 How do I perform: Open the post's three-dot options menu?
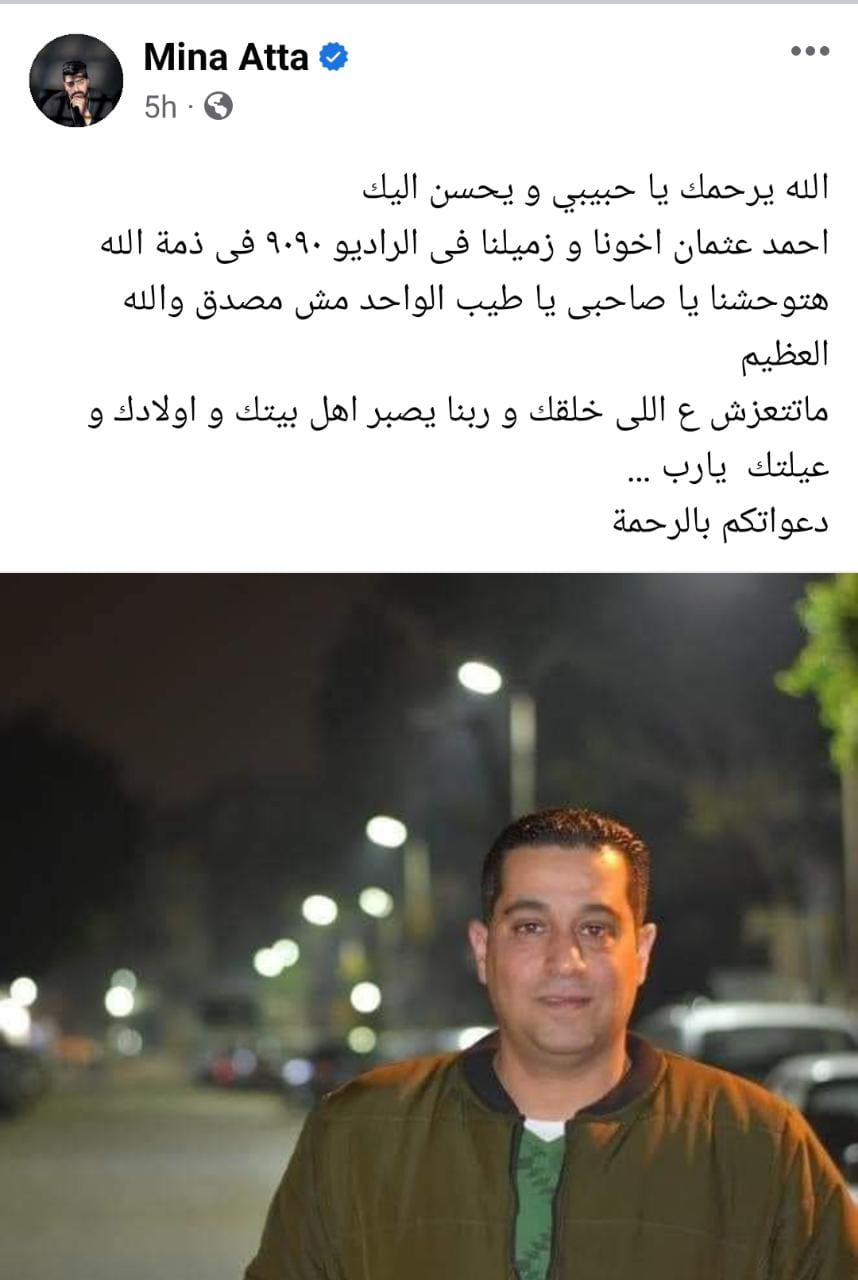click(x=809, y=52)
